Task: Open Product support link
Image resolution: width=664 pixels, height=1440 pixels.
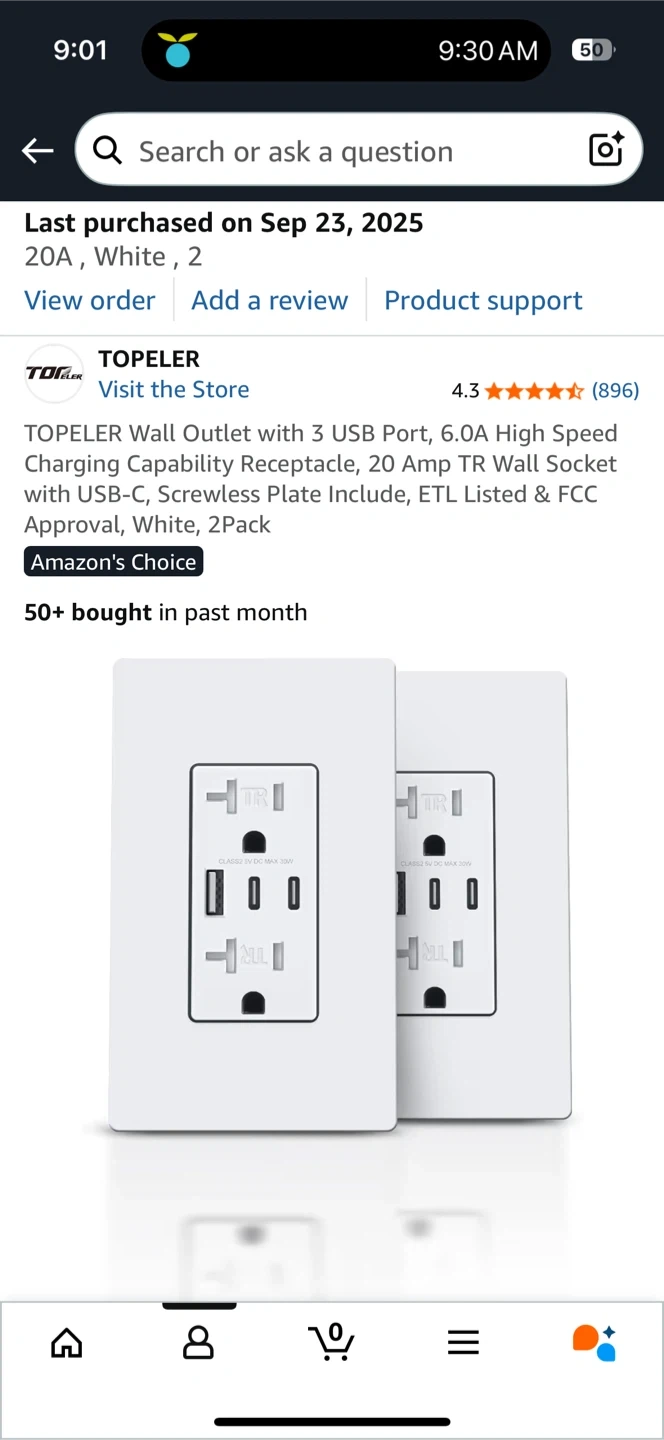Action: click(483, 300)
